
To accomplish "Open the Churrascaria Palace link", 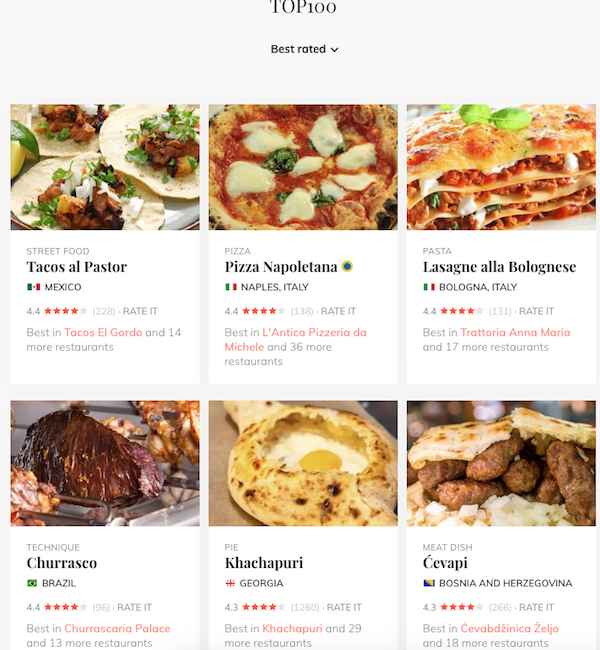I will point(117,628).
